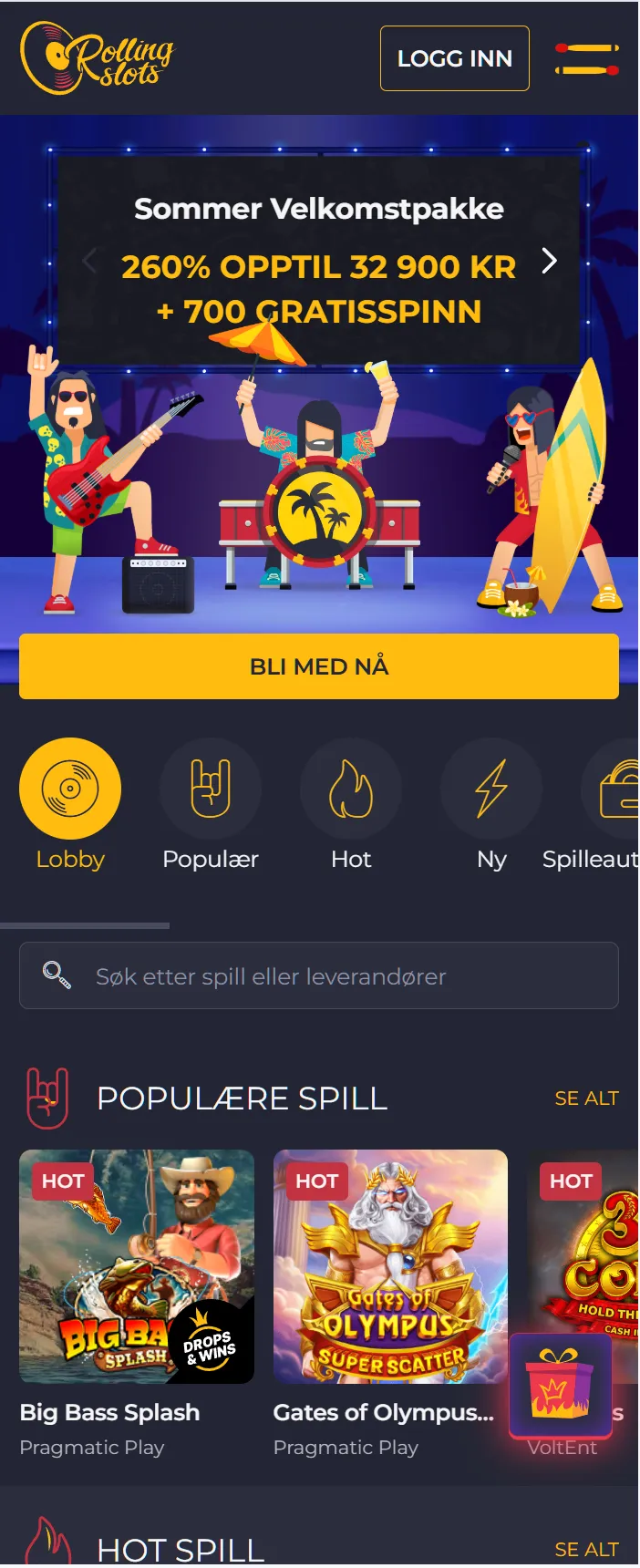Viewport: 640px width, 1568px height.
Task: Tap BLI MED NÅ to sign up
Action: pyautogui.click(x=319, y=666)
